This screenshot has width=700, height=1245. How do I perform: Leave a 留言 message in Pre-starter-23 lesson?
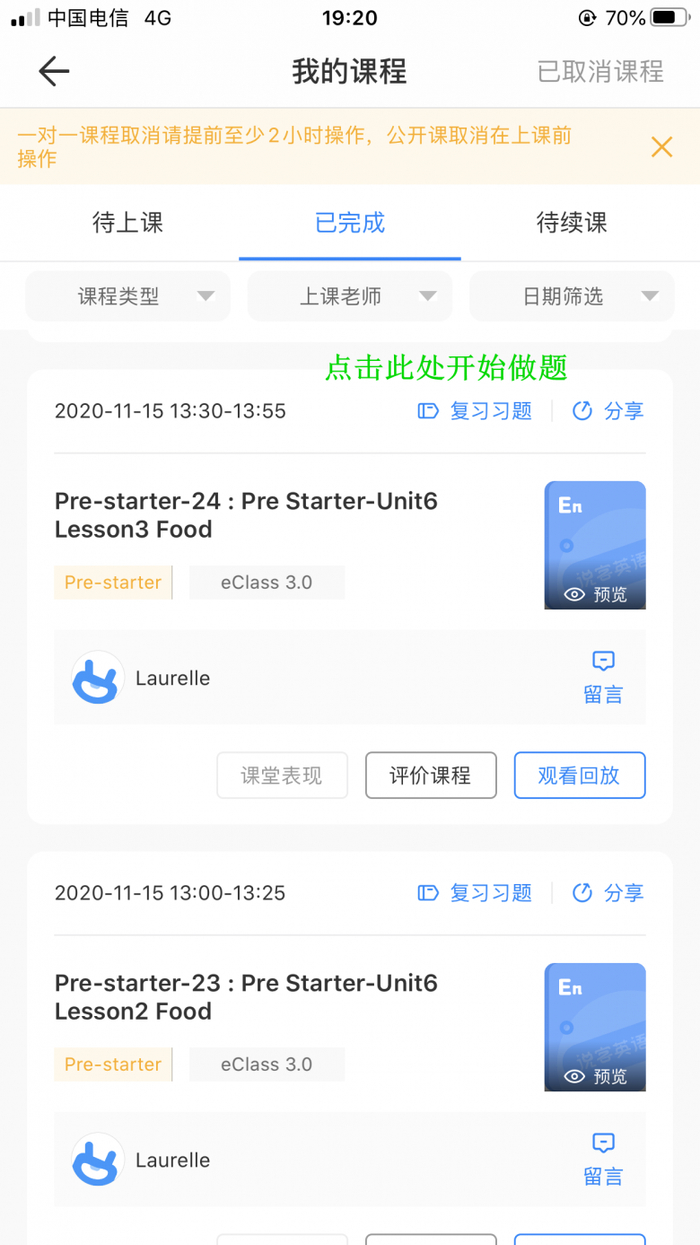click(x=603, y=1159)
